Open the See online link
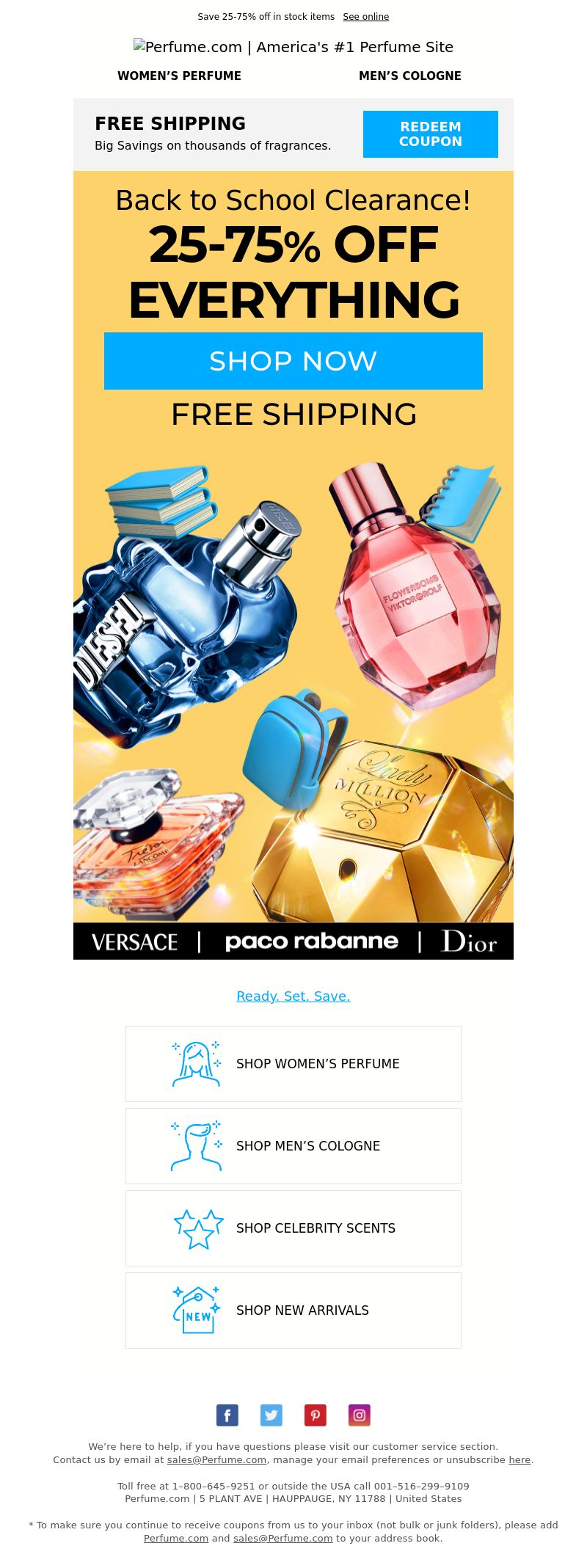This screenshot has width=587, height=1568. (365, 16)
